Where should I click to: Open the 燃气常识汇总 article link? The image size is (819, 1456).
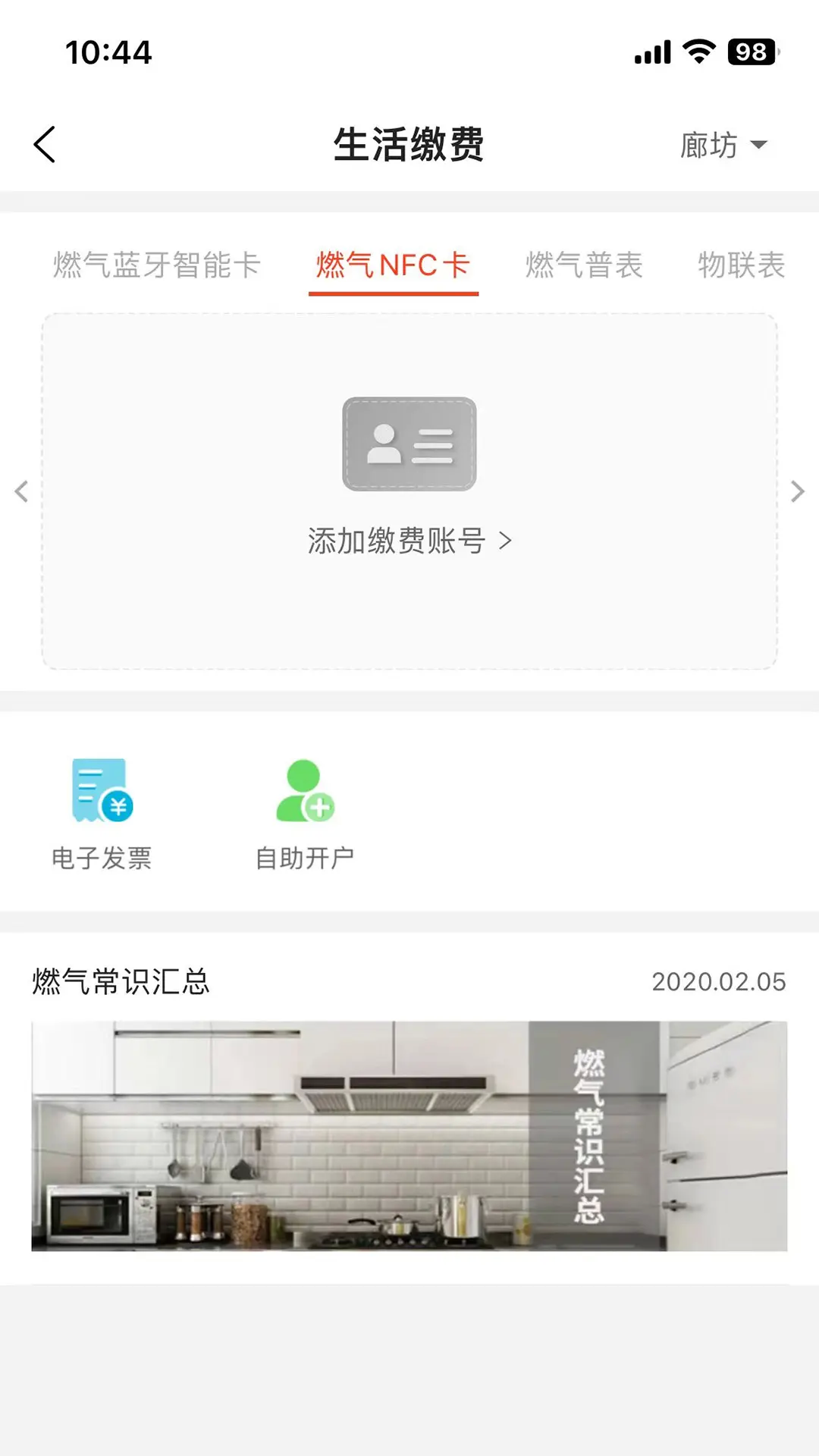[x=121, y=982]
